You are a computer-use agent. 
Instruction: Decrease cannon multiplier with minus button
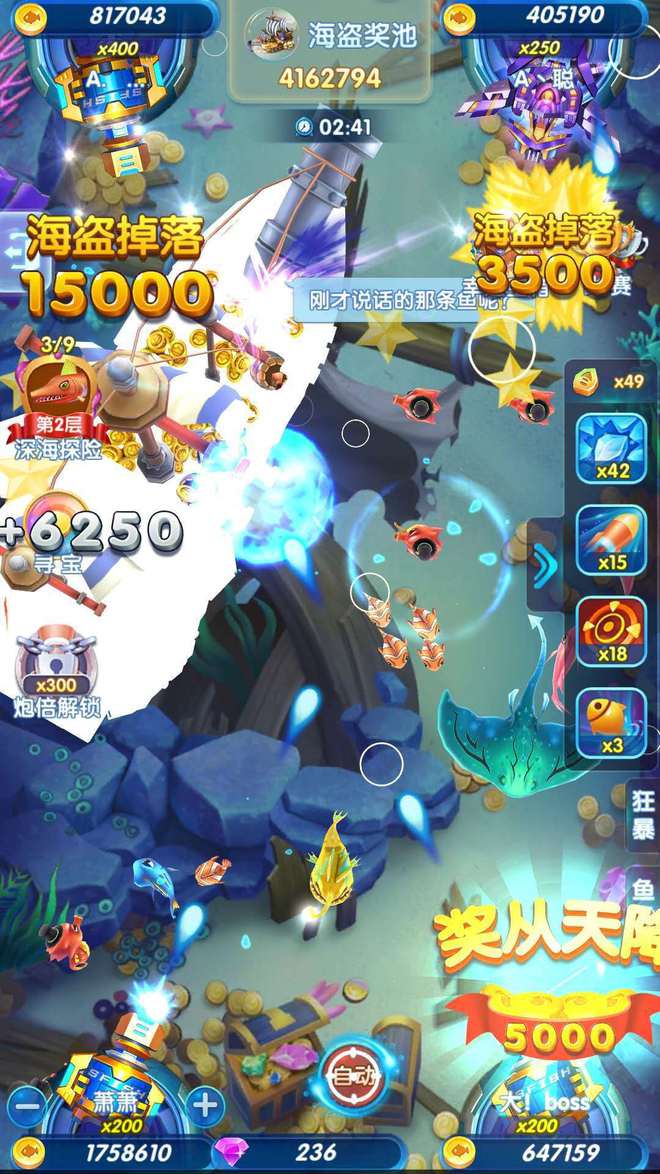click(30, 1104)
